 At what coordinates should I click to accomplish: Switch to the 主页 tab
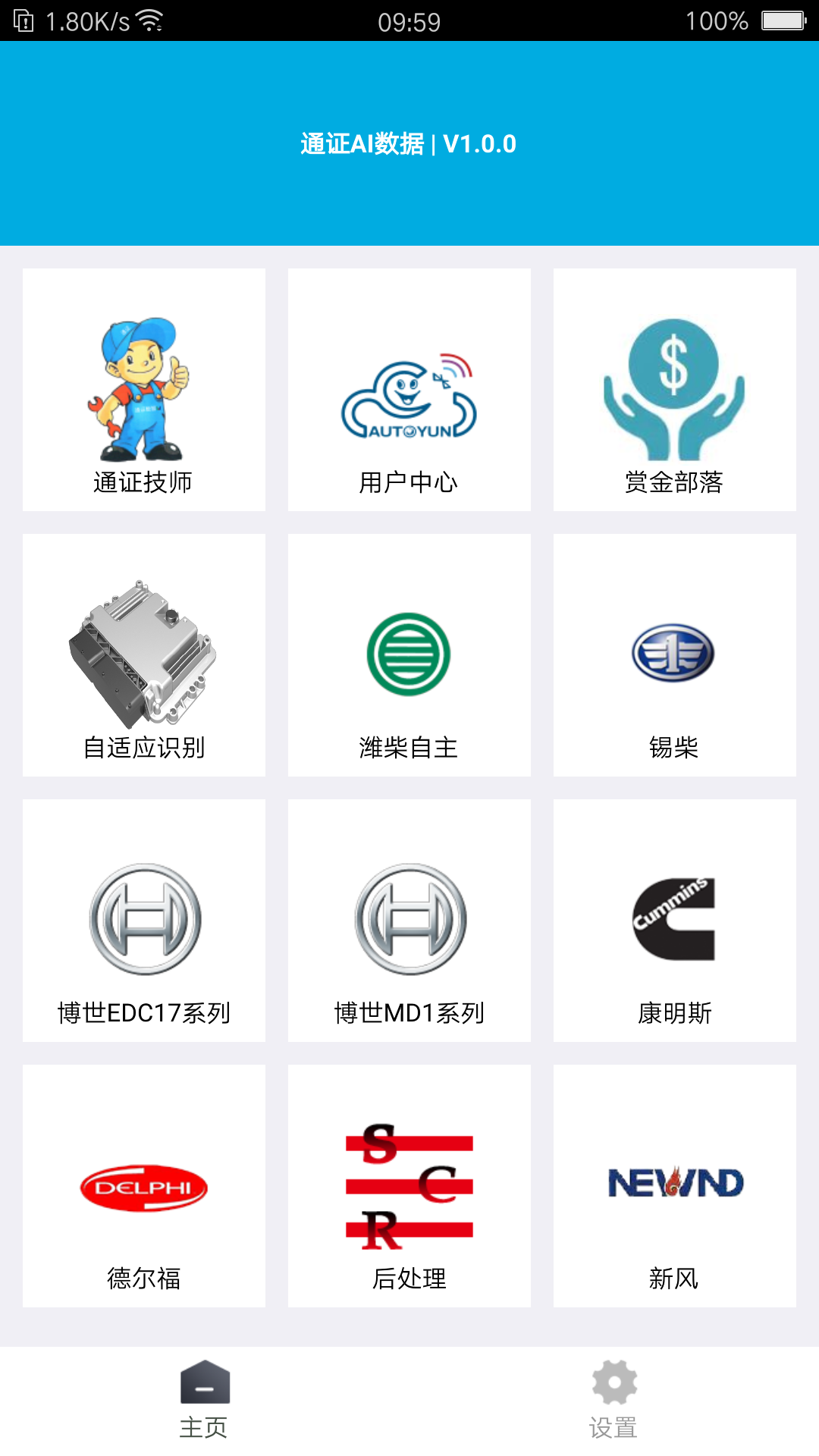pos(205,1400)
